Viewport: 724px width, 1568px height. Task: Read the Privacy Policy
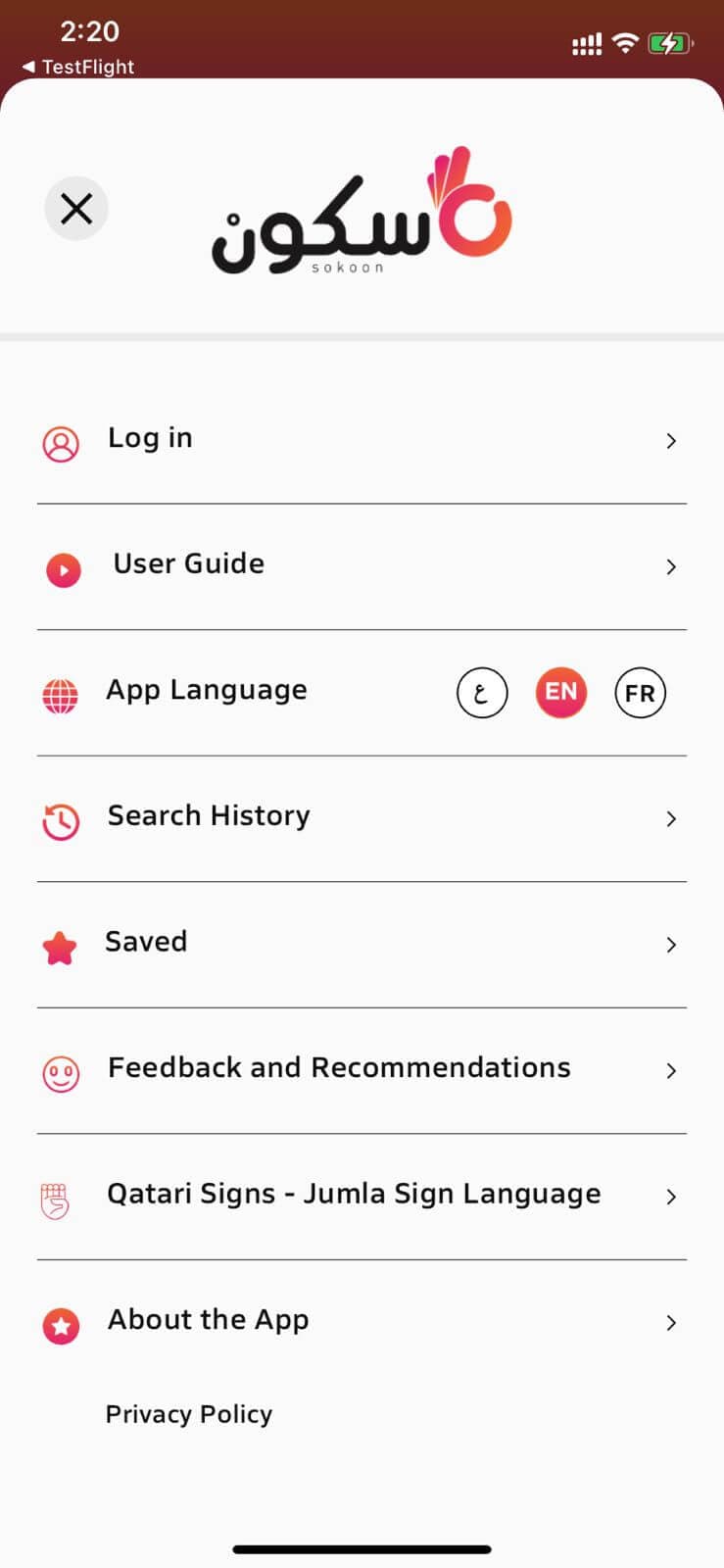click(189, 1414)
